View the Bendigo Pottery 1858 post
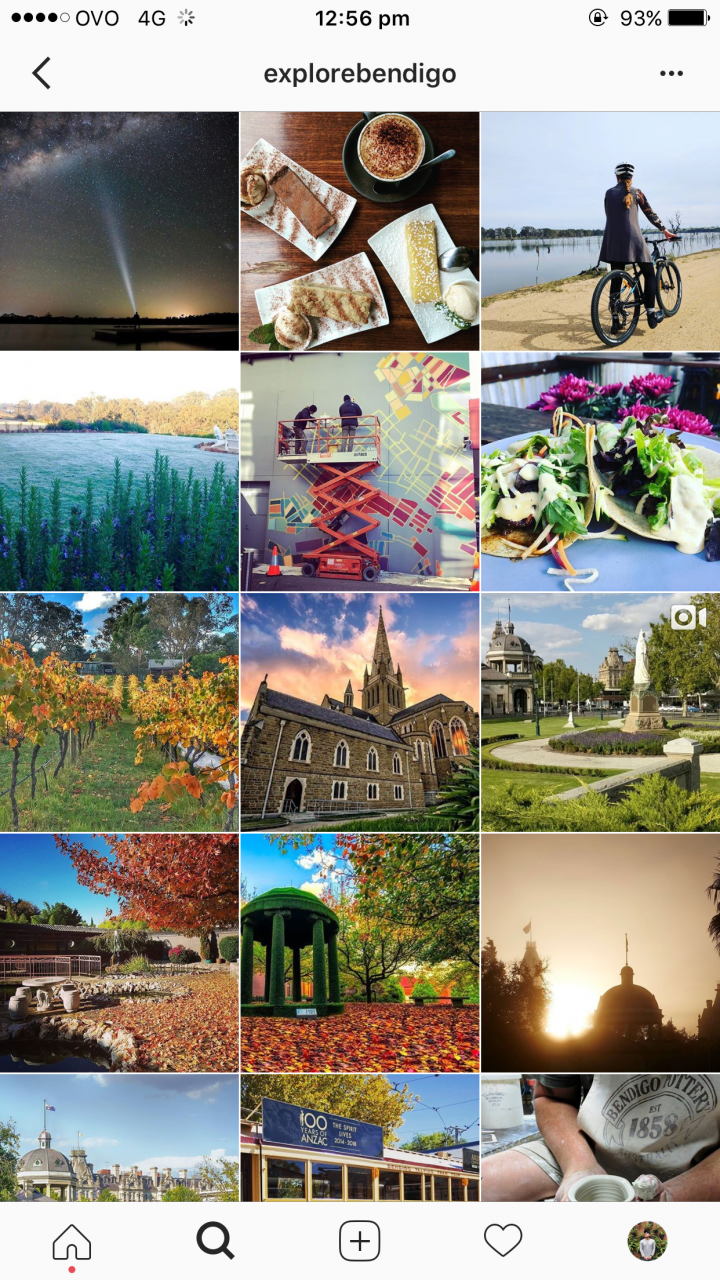The height and width of the screenshot is (1280, 720). pyautogui.click(x=600, y=1140)
